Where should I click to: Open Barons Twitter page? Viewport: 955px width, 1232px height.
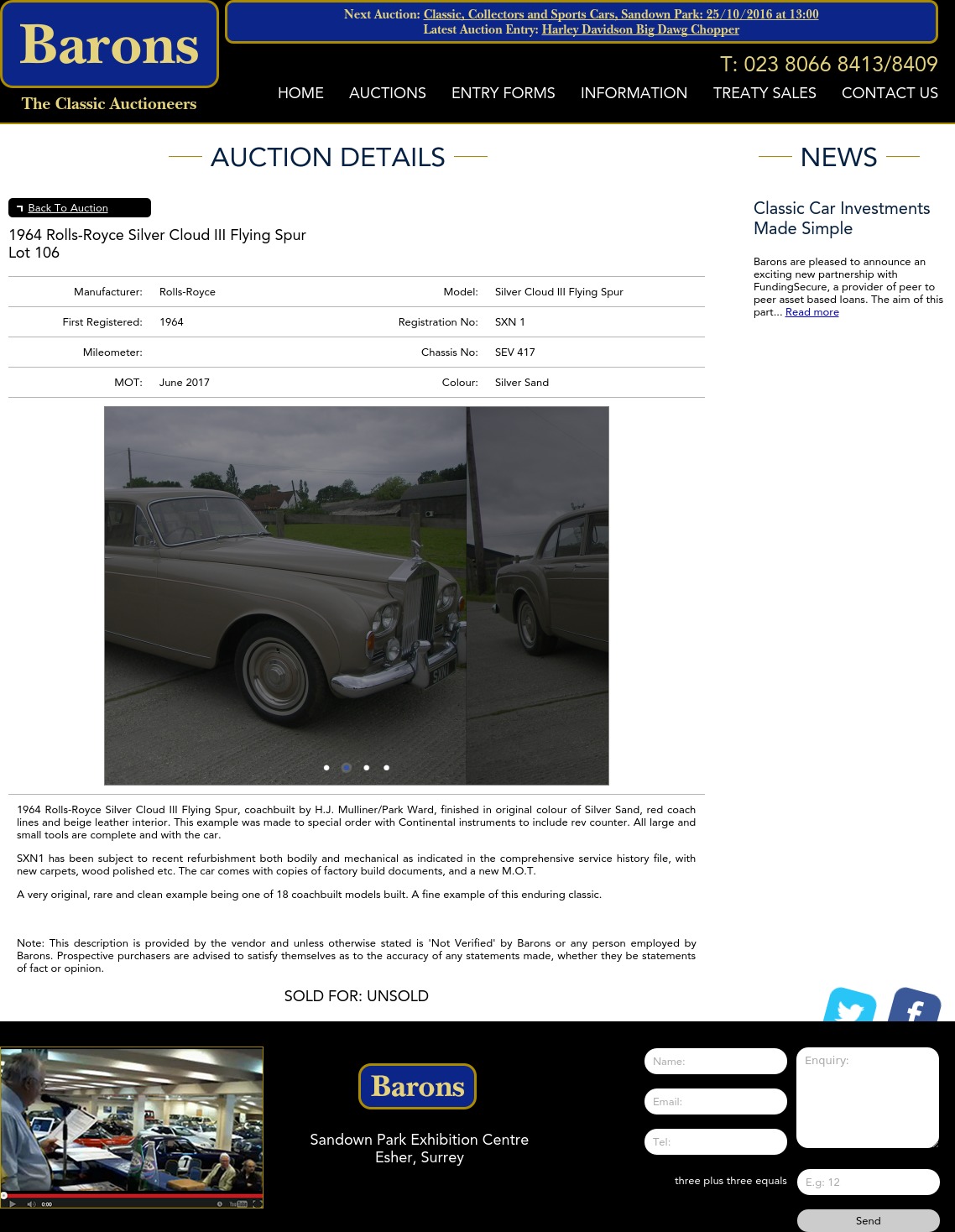coord(849,1006)
